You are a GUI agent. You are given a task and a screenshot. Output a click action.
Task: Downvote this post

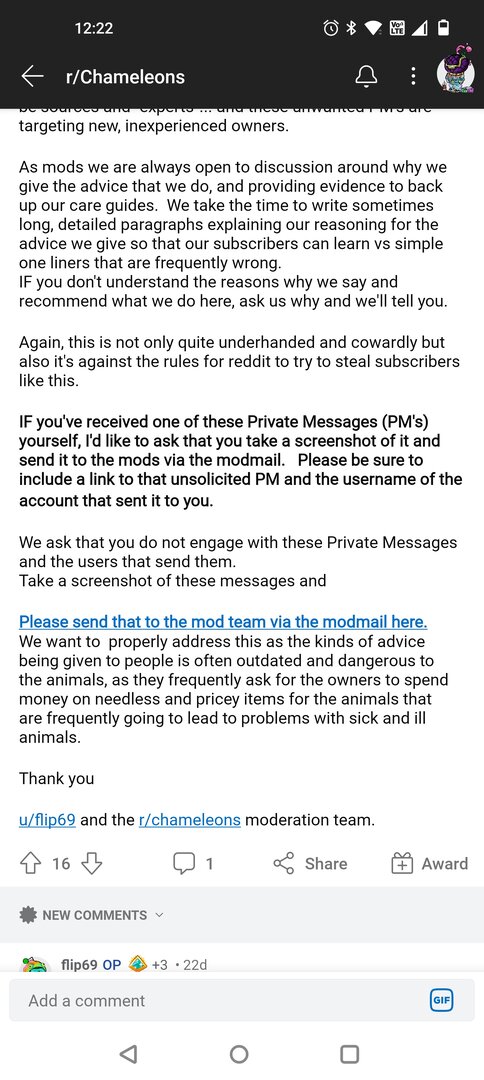click(92, 864)
